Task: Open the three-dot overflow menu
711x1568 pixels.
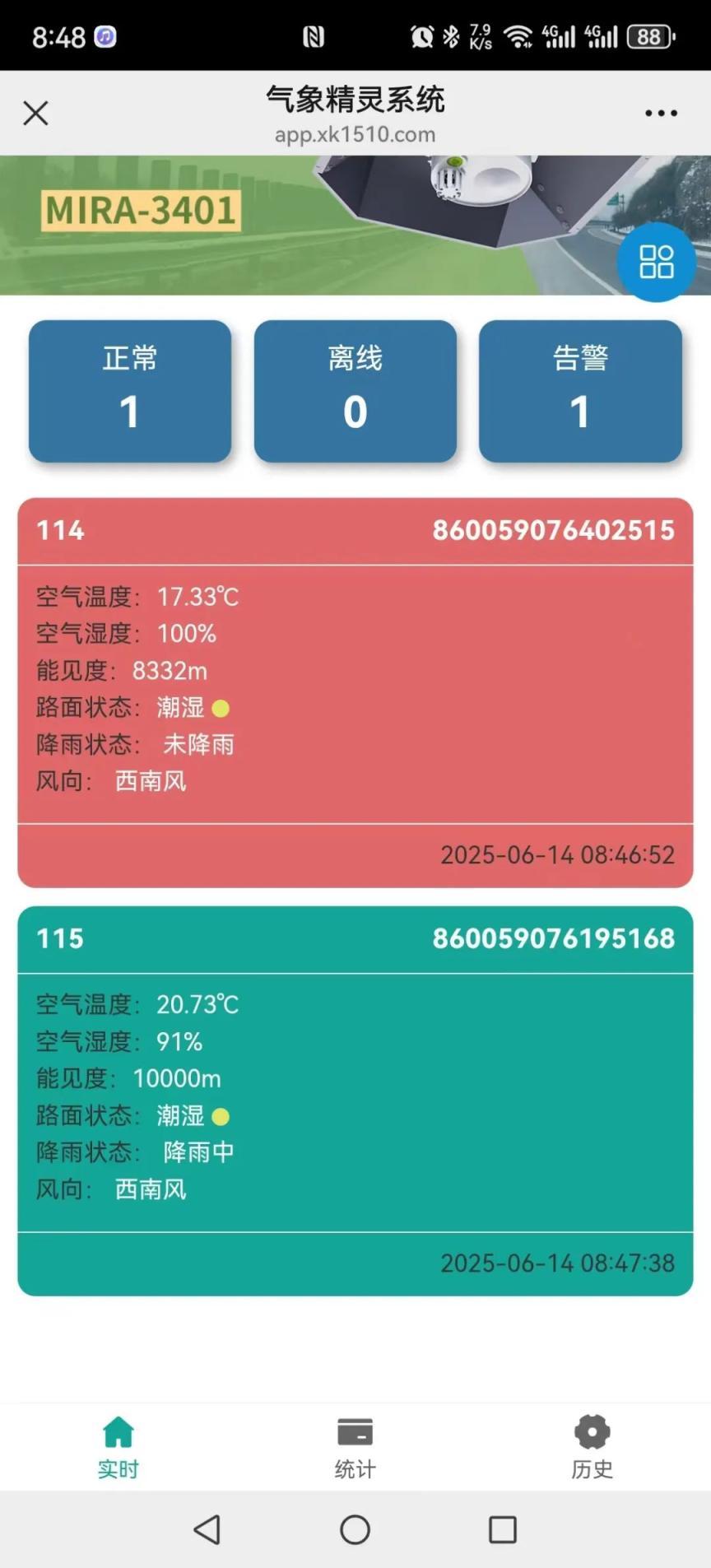Action: pos(661,113)
